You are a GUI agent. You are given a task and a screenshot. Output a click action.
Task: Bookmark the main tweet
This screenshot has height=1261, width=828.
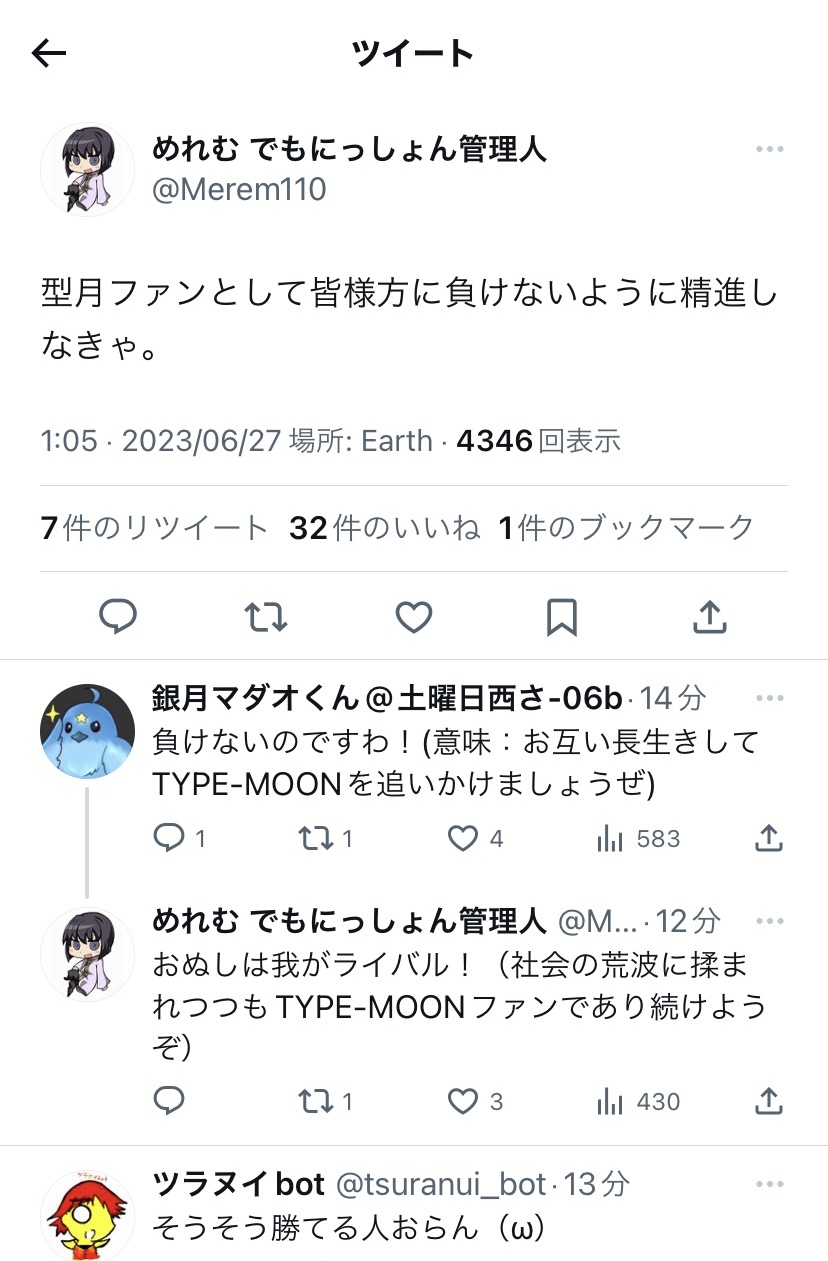pyautogui.click(x=561, y=617)
